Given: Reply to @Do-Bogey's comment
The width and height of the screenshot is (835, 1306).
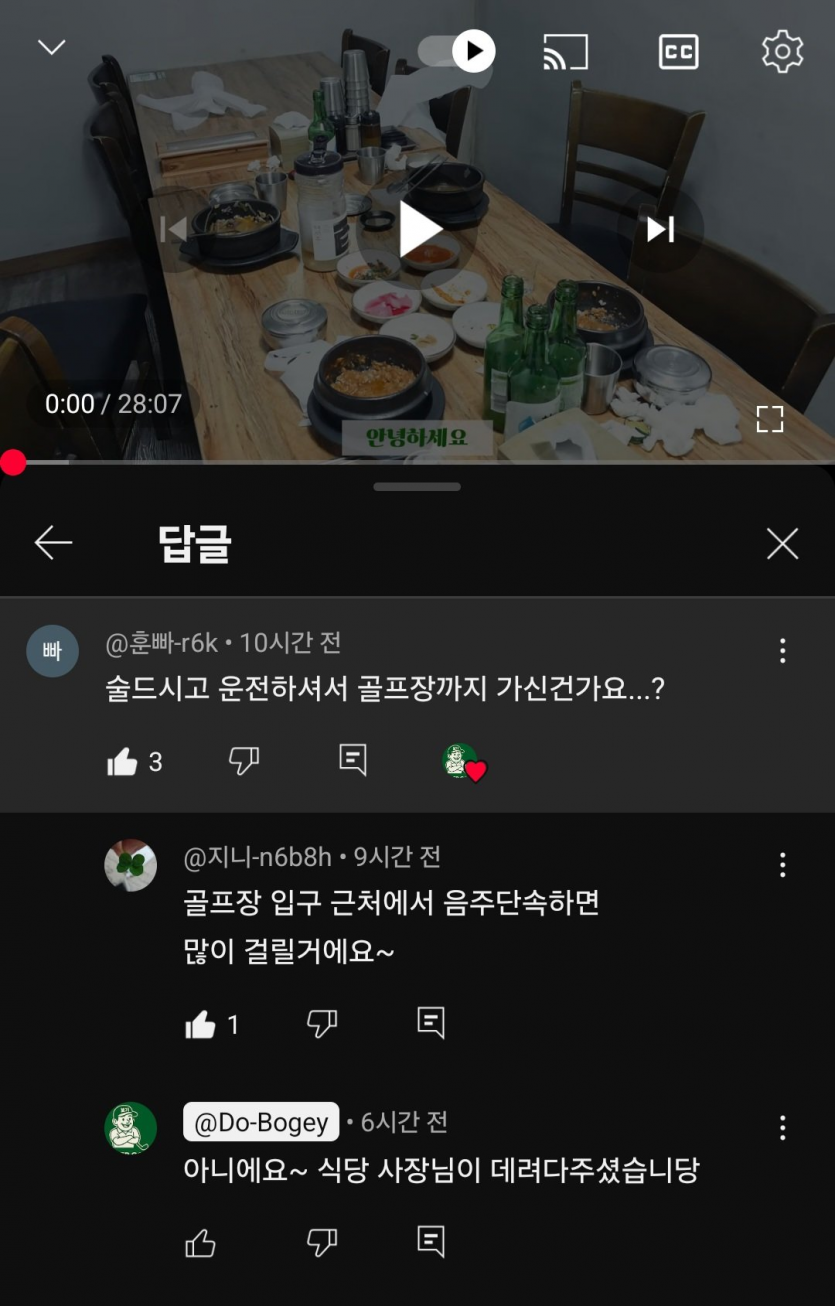Looking at the screenshot, I should (x=430, y=1241).
